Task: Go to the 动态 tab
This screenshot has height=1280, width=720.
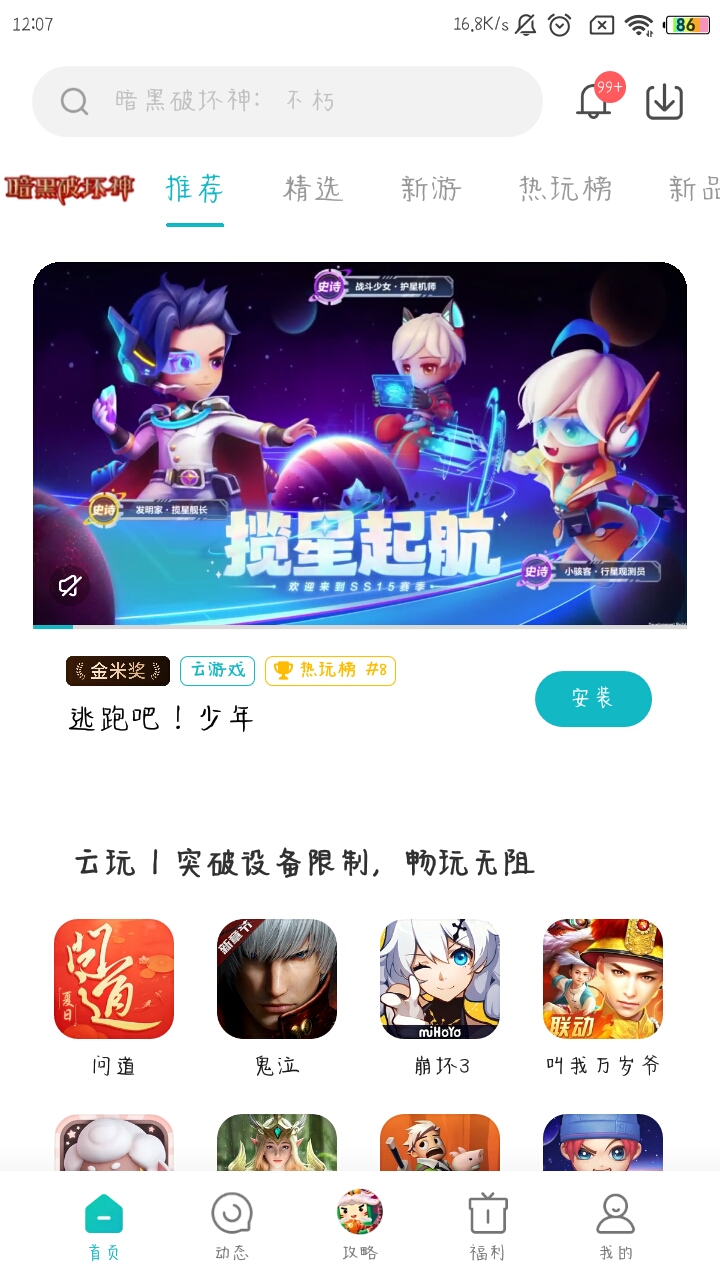Action: coord(232,1226)
